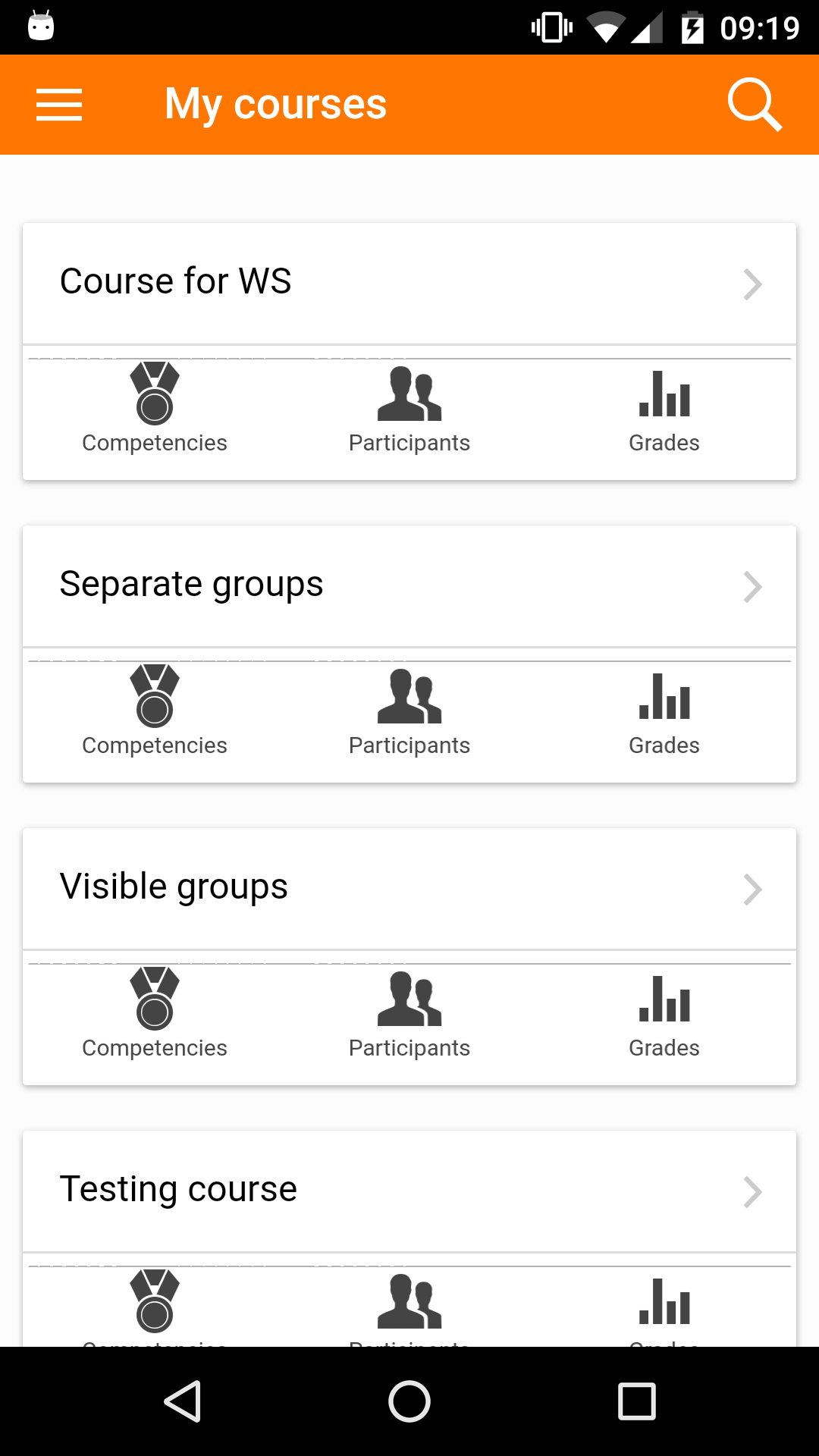The width and height of the screenshot is (819, 1456).
Task: Open the hamburger navigation menu
Action: 59,105
